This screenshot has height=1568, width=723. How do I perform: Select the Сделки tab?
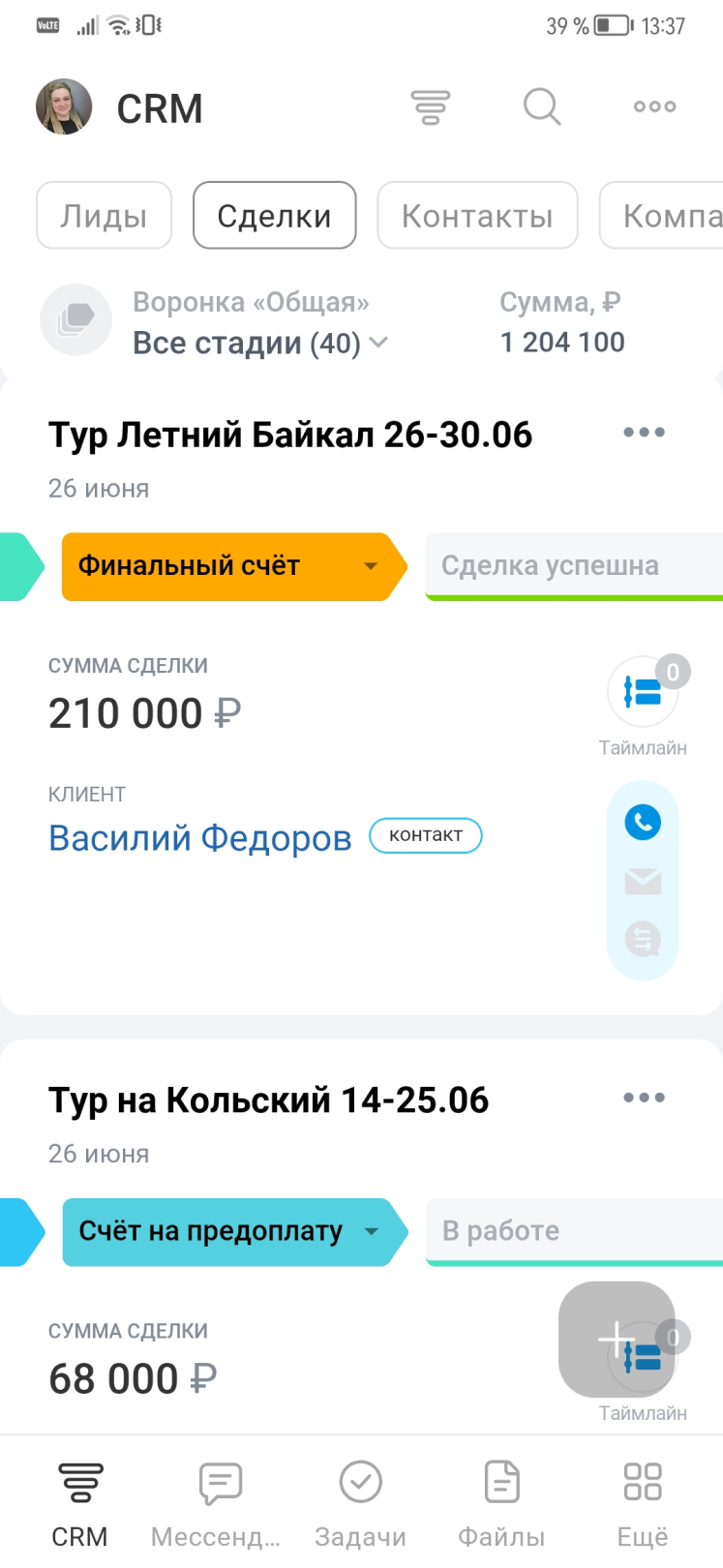[275, 216]
